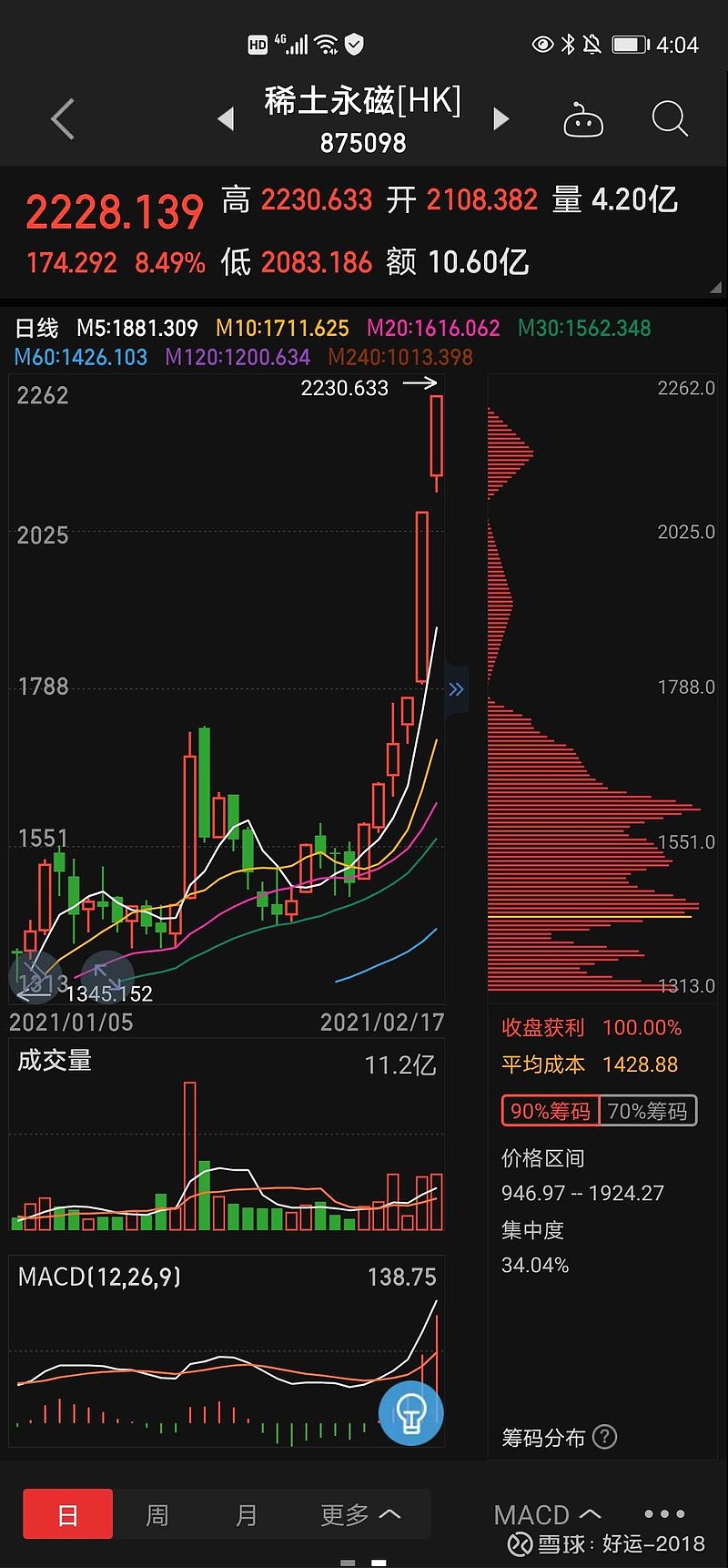Tap the help question-mark beside 筹码分布

pyautogui.click(x=604, y=1437)
